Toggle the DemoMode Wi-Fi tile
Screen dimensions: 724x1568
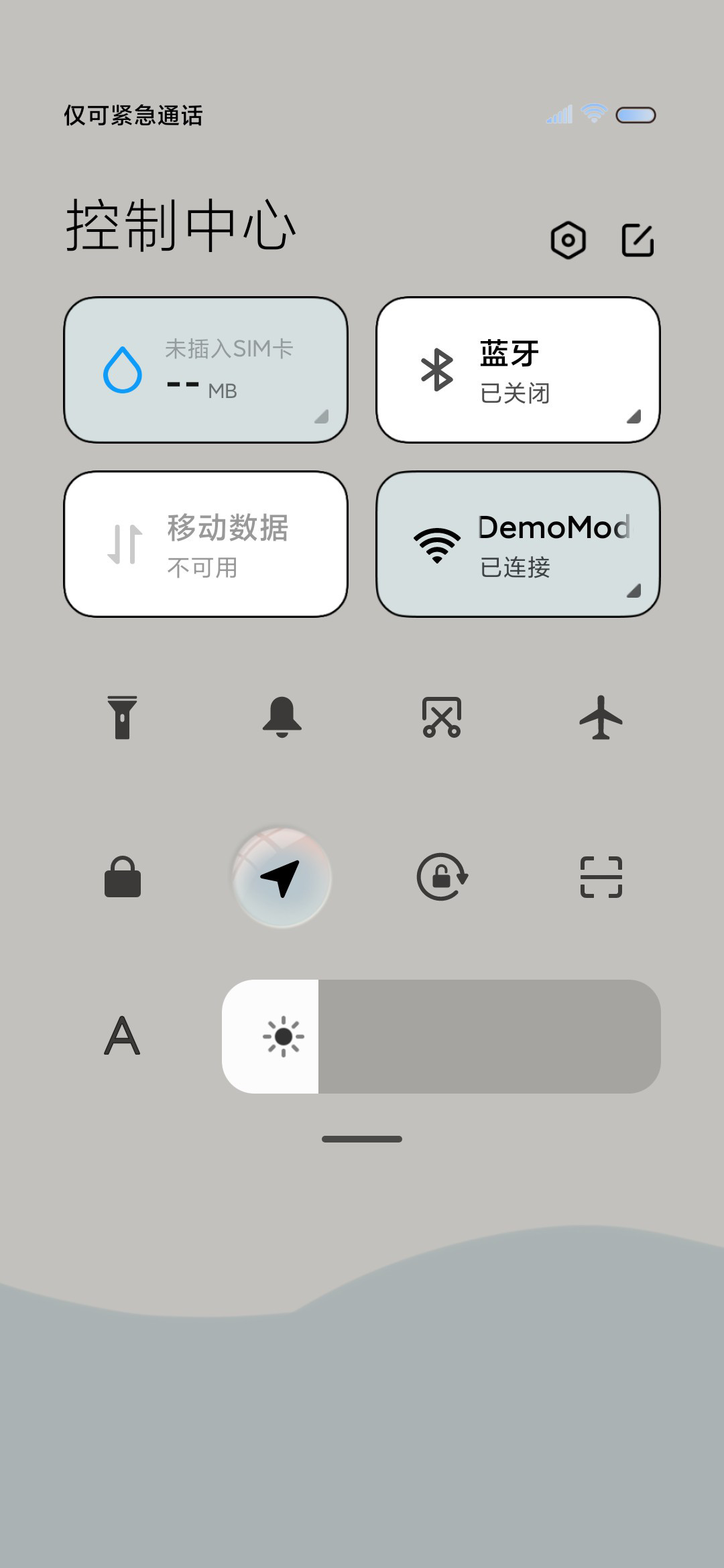point(518,544)
